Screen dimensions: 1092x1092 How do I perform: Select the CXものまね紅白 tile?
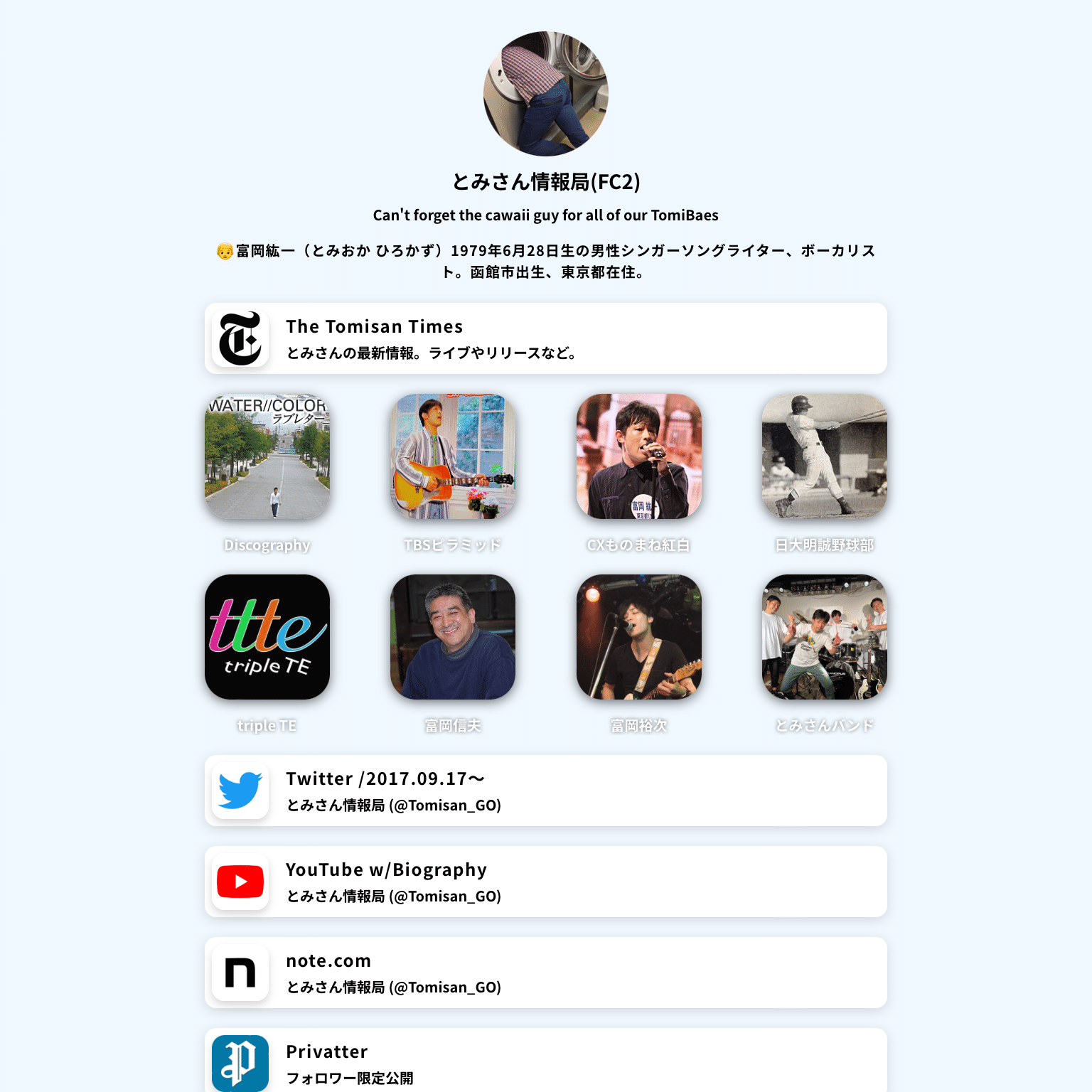638,456
